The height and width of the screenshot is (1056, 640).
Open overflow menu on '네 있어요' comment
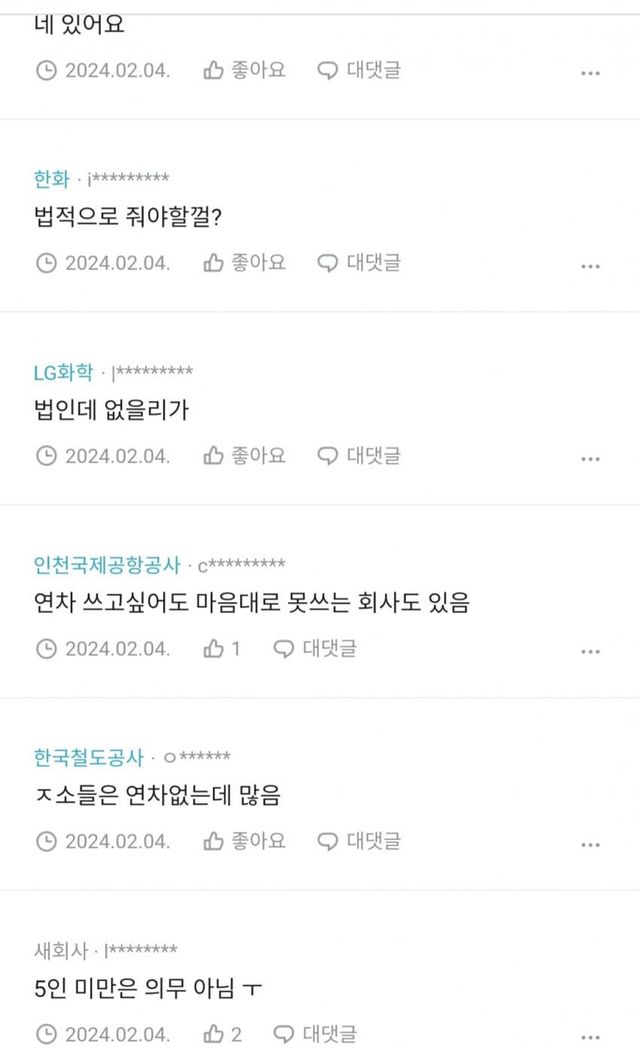click(x=591, y=73)
